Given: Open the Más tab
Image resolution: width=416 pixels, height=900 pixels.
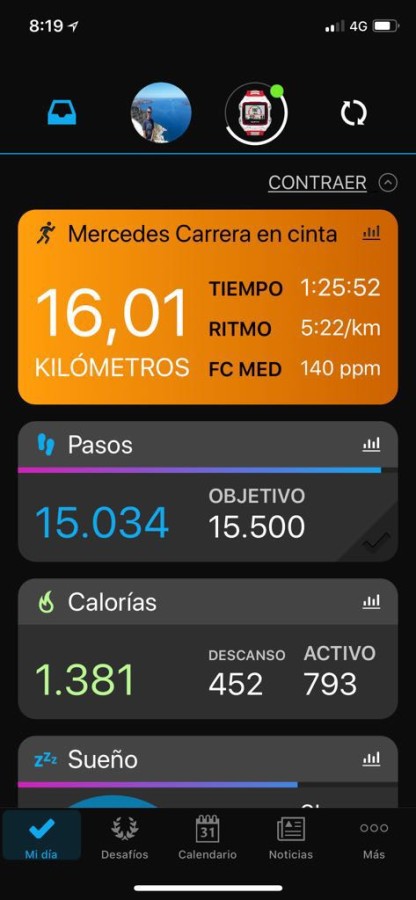Looking at the screenshot, I should [x=374, y=836].
